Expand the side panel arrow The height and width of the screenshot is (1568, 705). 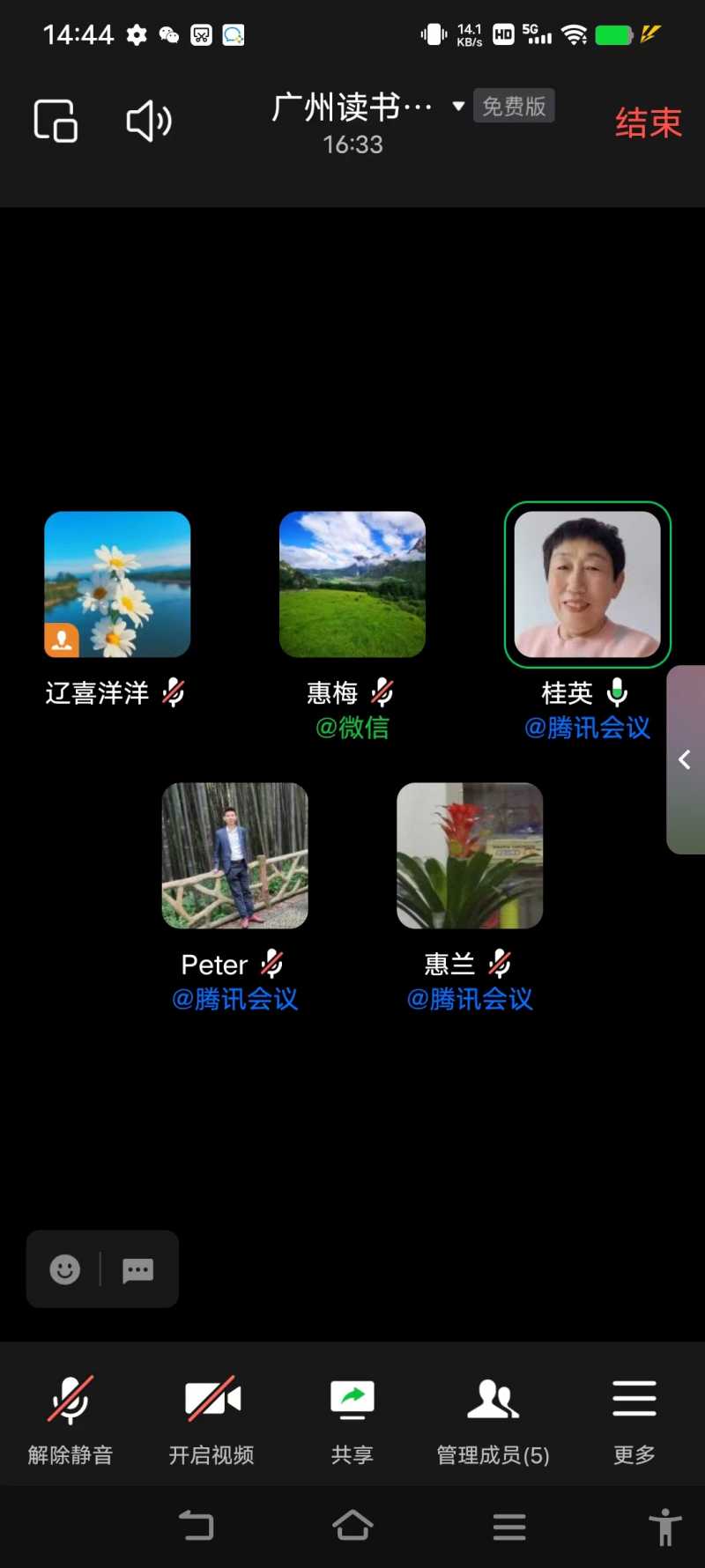click(x=685, y=759)
